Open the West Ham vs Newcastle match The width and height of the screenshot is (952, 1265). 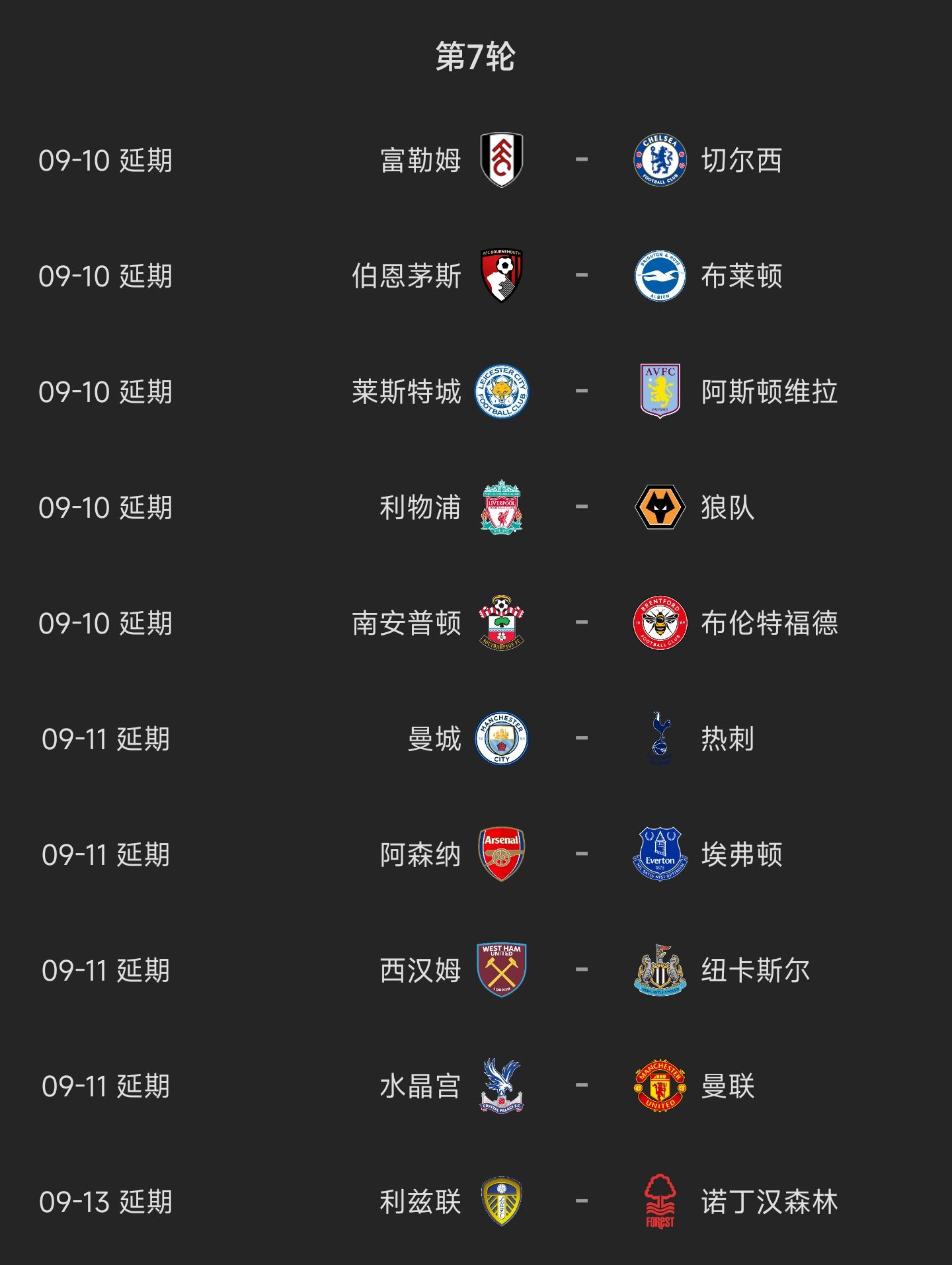(x=580, y=970)
